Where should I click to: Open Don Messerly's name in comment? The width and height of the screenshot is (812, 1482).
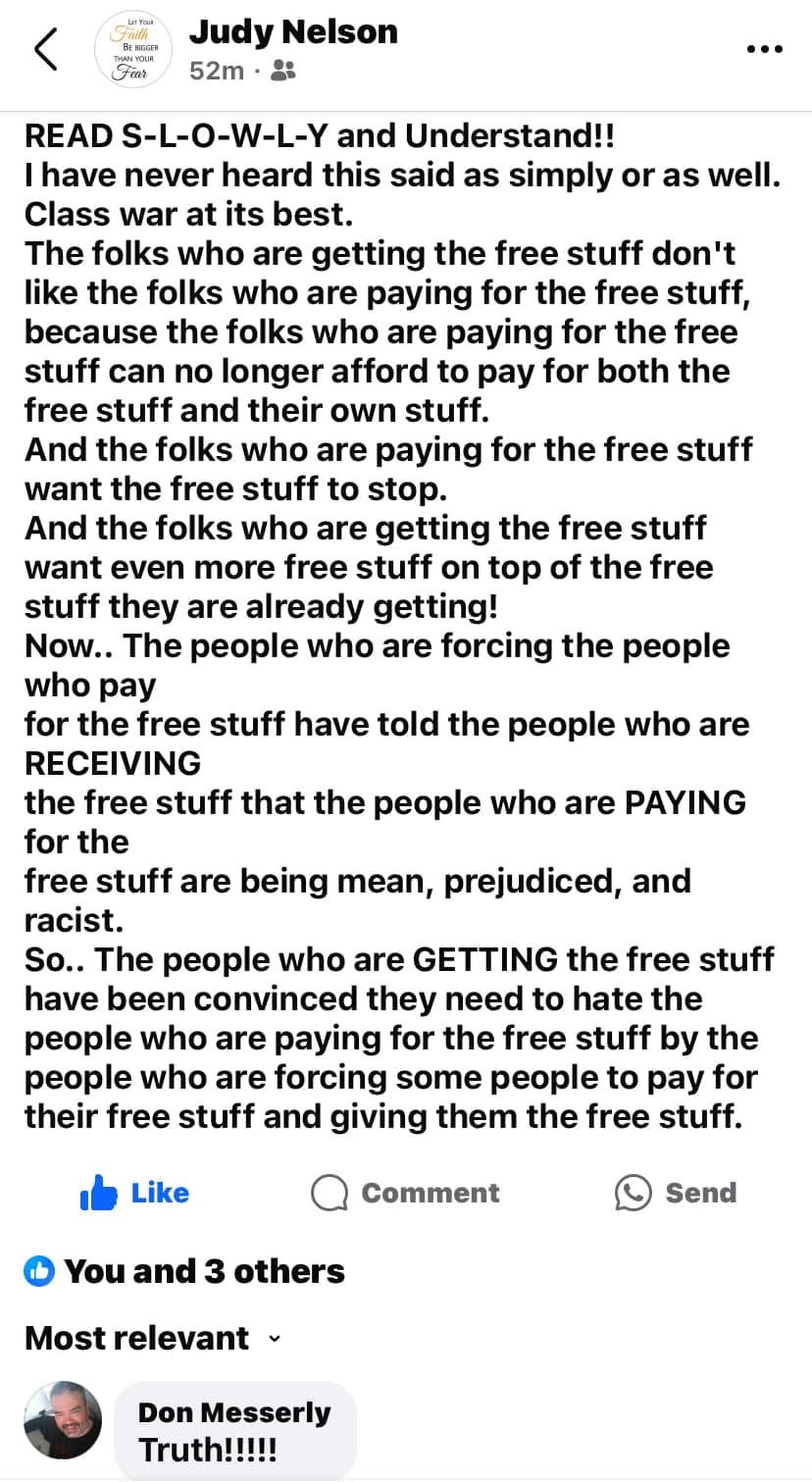coord(234,1412)
